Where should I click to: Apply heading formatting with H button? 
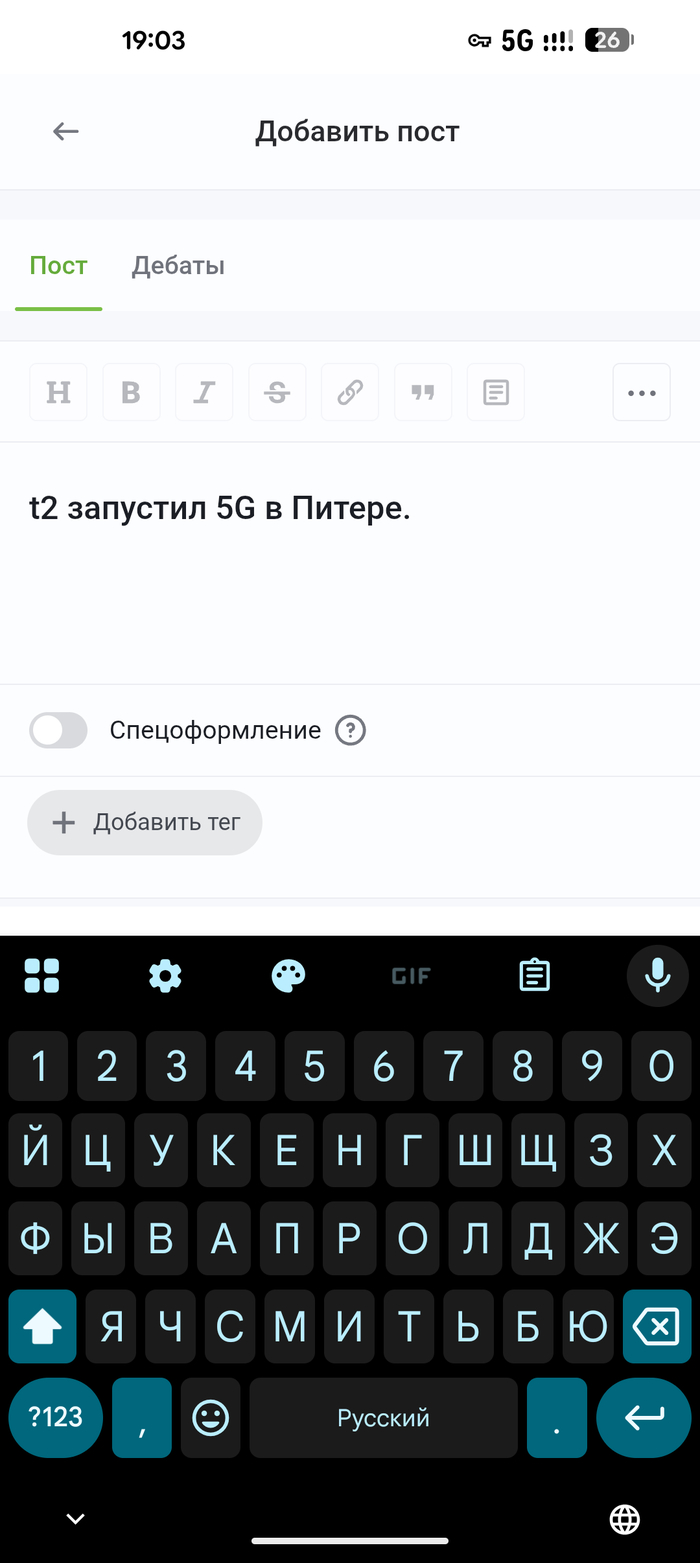(x=58, y=392)
